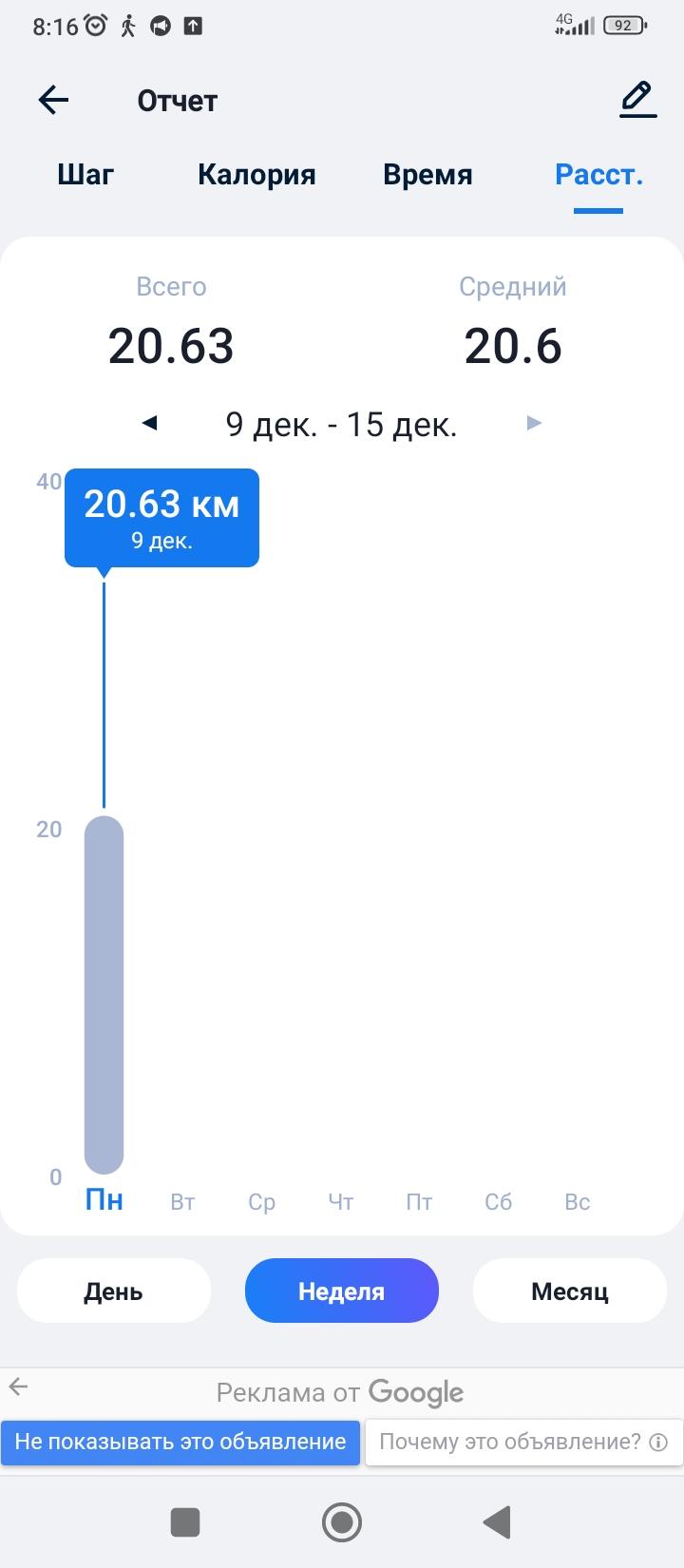The height and width of the screenshot is (1568, 684).
Task: Go back from the Отчет screen
Action: (x=53, y=100)
